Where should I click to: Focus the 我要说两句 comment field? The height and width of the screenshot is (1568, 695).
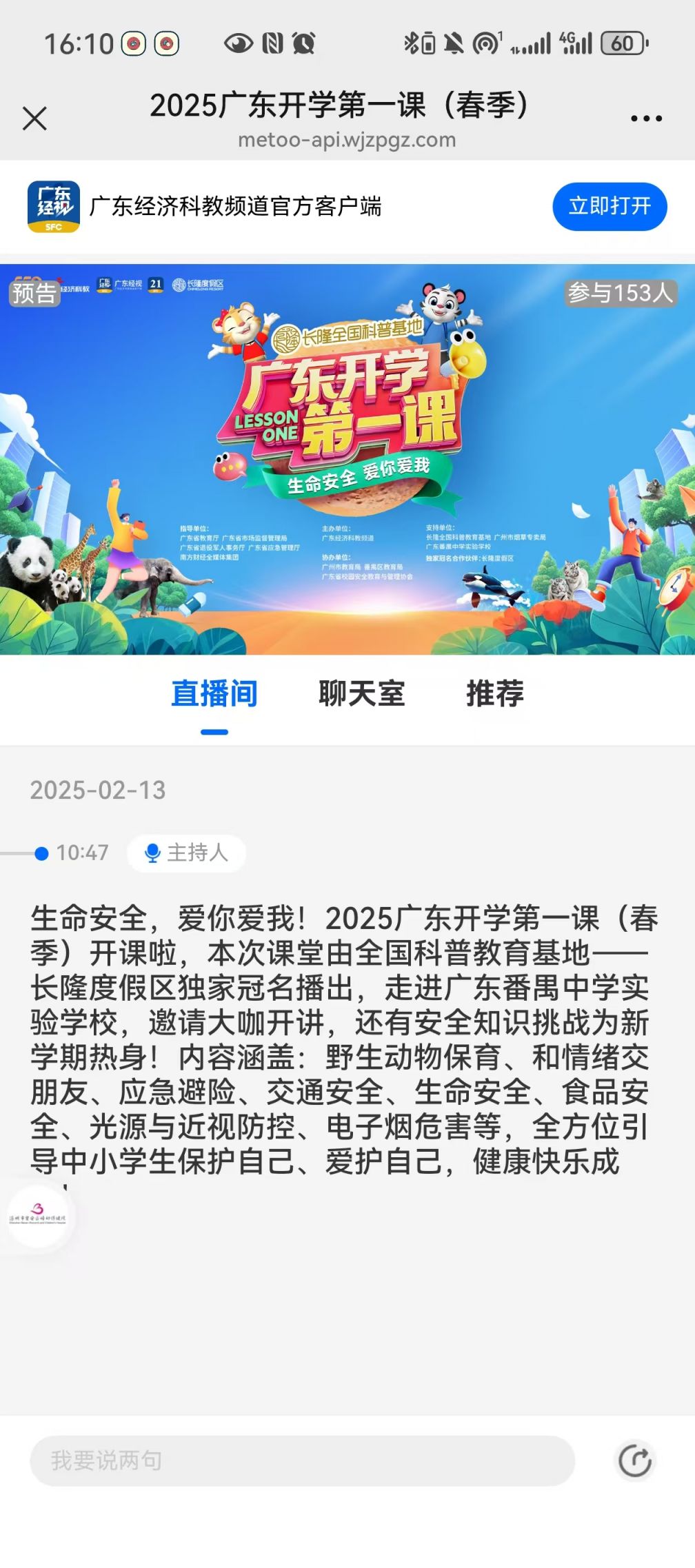(302, 1460)
